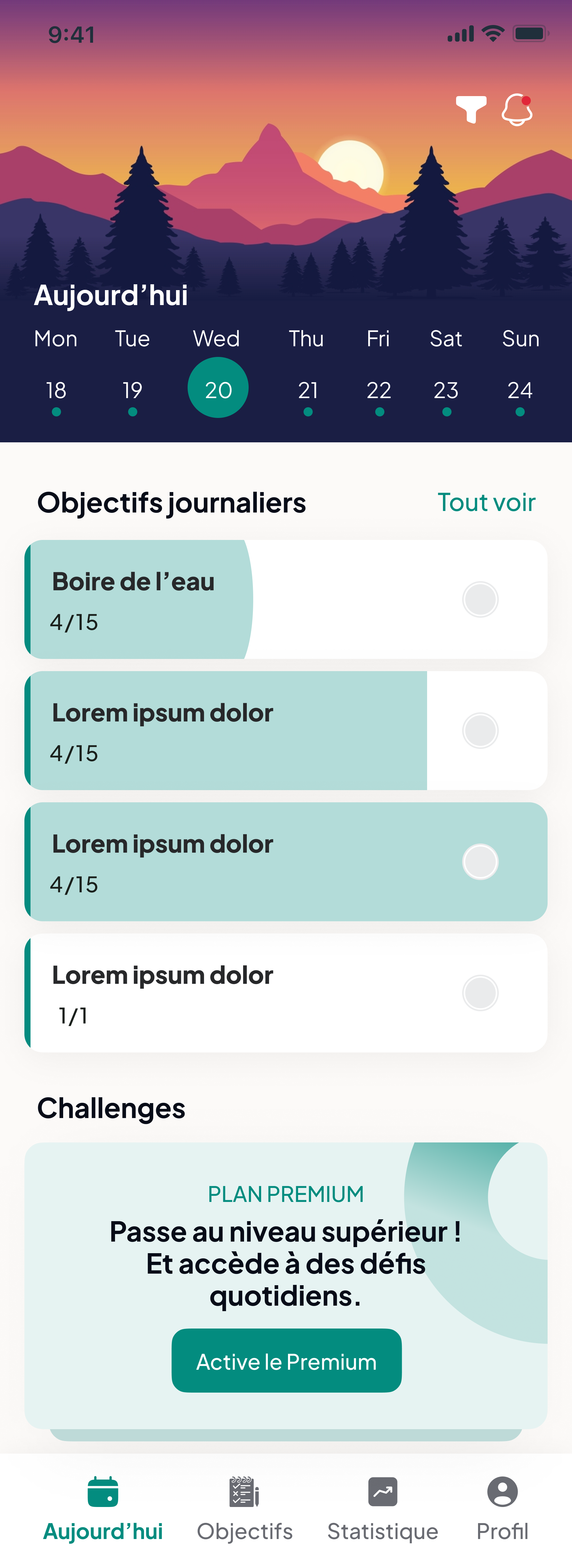The height and width of the screenshot is (1568, 572).
Task: Pick Friday 22 in the week strip
Action: tap(379, 391)
